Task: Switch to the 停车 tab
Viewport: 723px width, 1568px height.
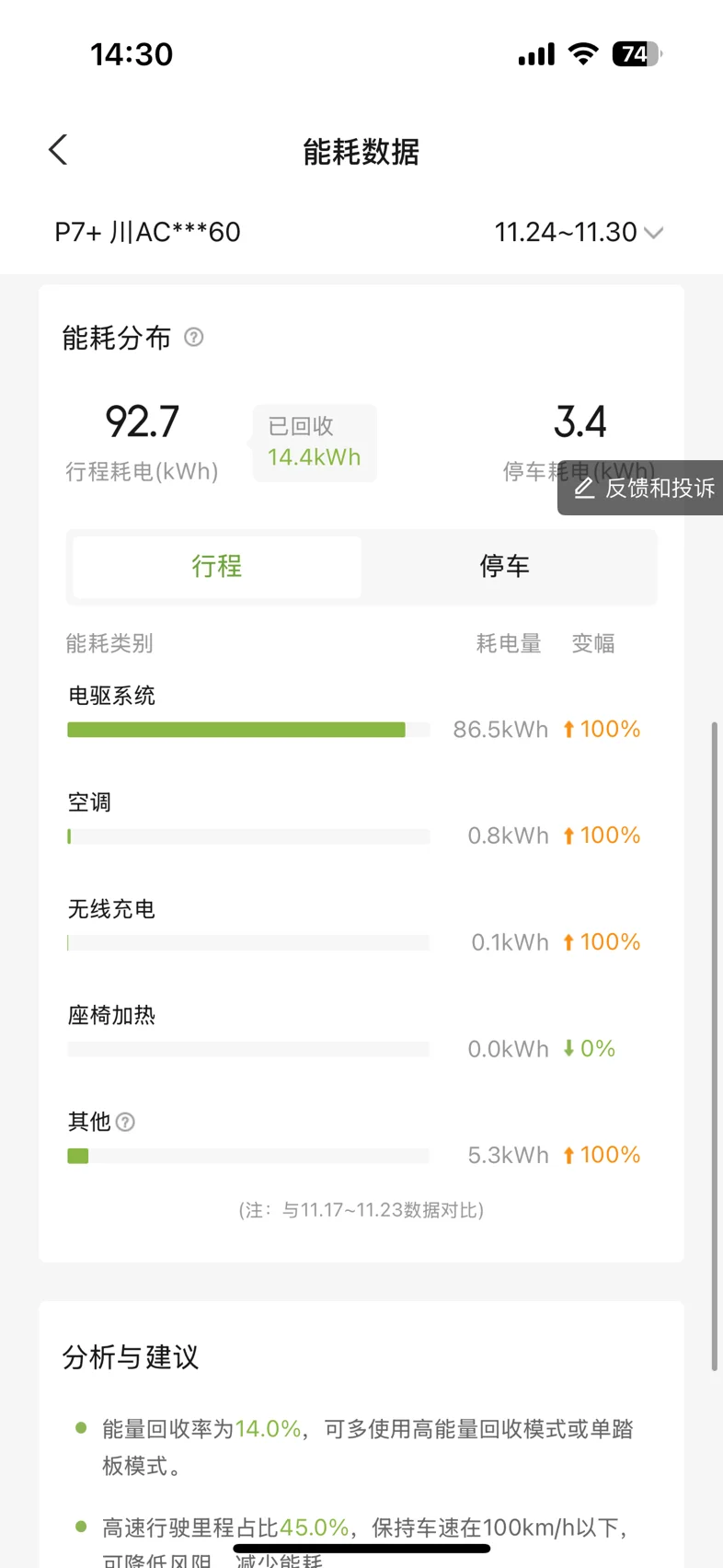Action: tap(505, 566)
